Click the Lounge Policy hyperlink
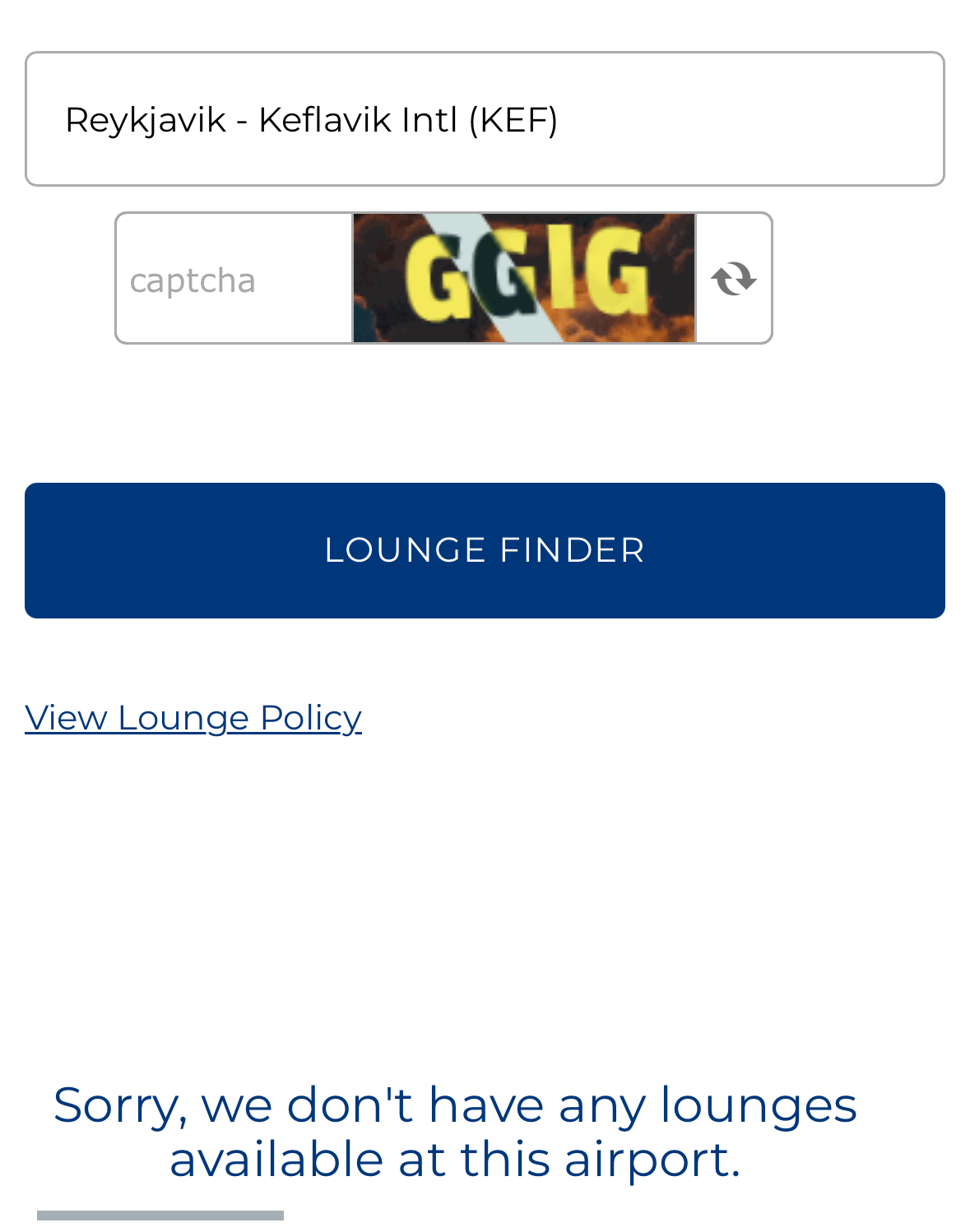The height and width of the screenshot is (1232, 970). click(x=193, y=717)
